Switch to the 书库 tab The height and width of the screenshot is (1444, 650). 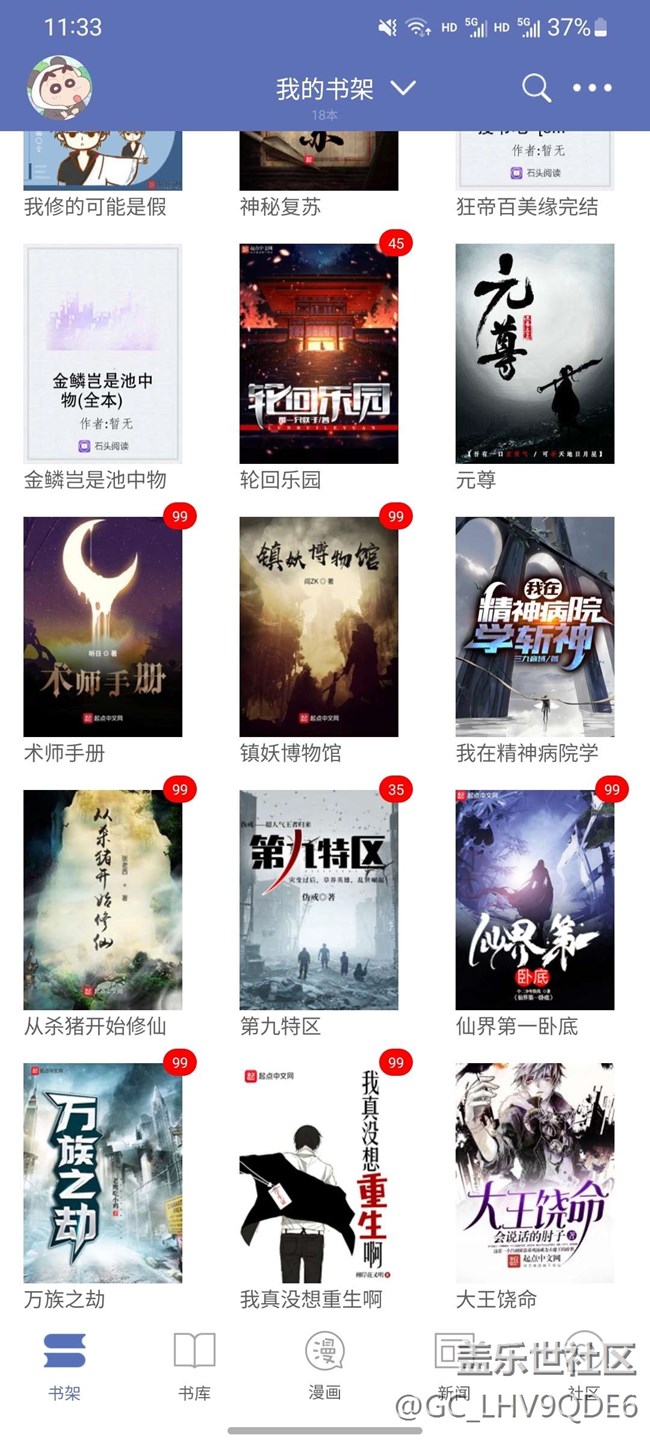coord(194,1365)
